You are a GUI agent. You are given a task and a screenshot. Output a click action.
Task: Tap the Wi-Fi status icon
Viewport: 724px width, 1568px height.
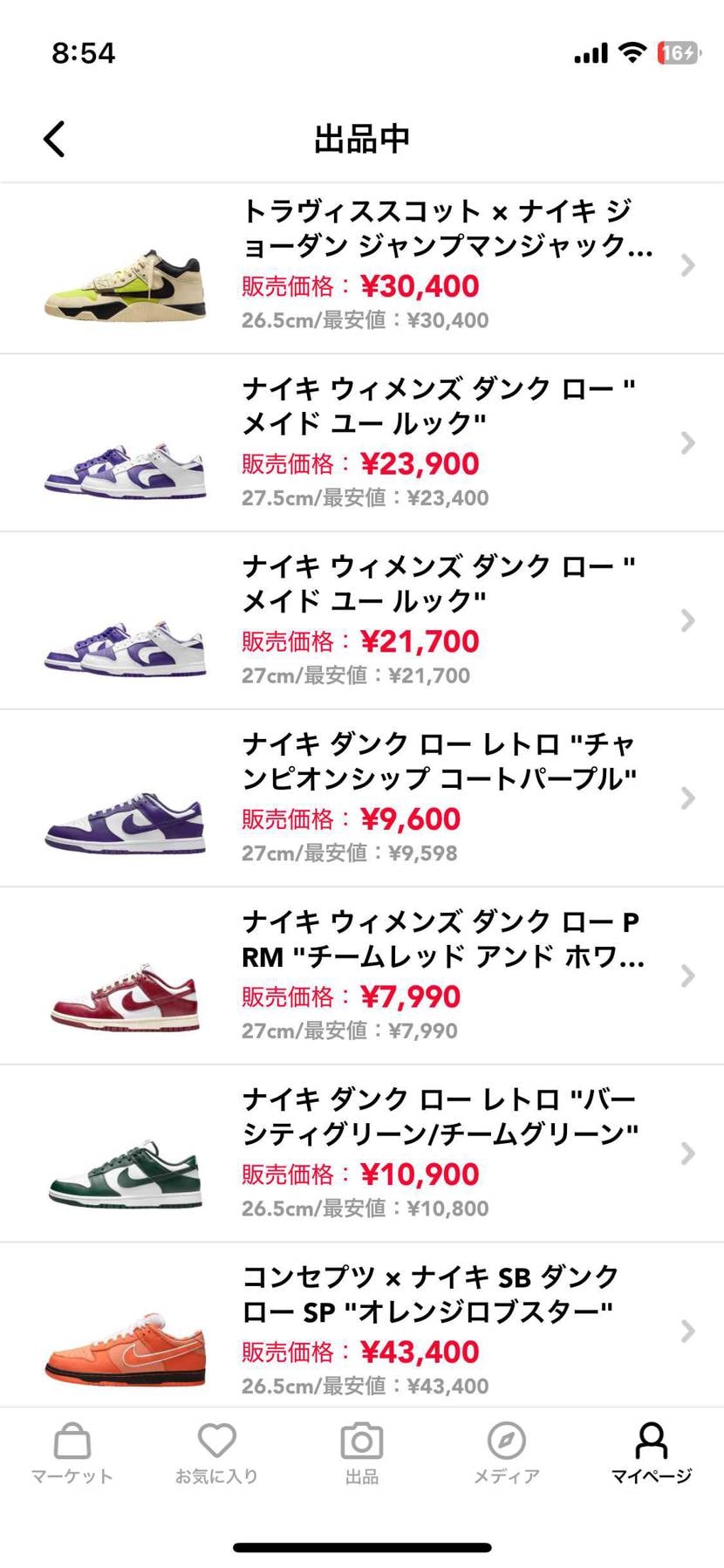632,52
